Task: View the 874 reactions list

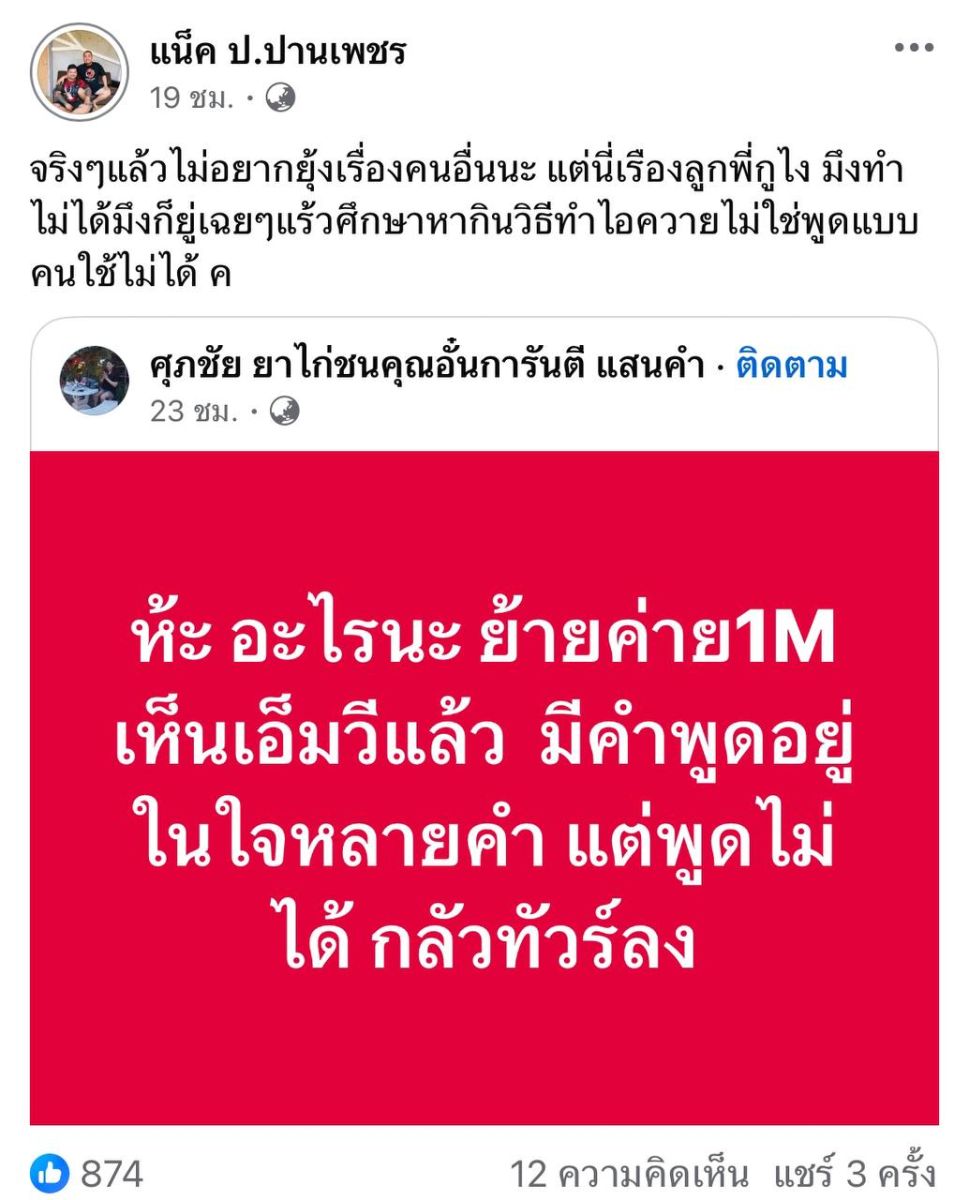Action: pyautogui.click(x=88, y=1172)
